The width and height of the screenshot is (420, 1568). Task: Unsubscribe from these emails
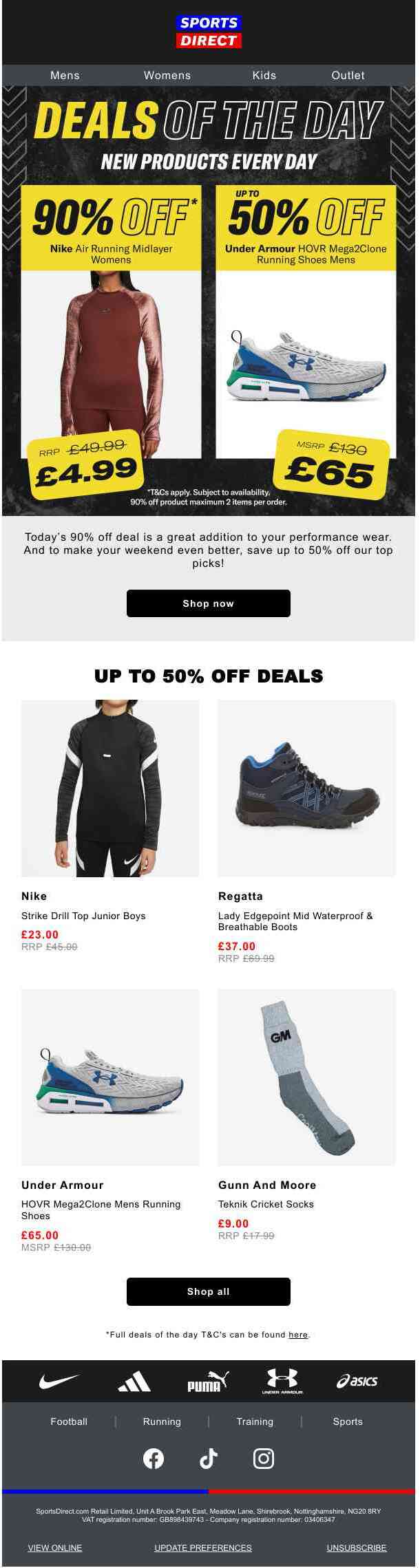356,1548
